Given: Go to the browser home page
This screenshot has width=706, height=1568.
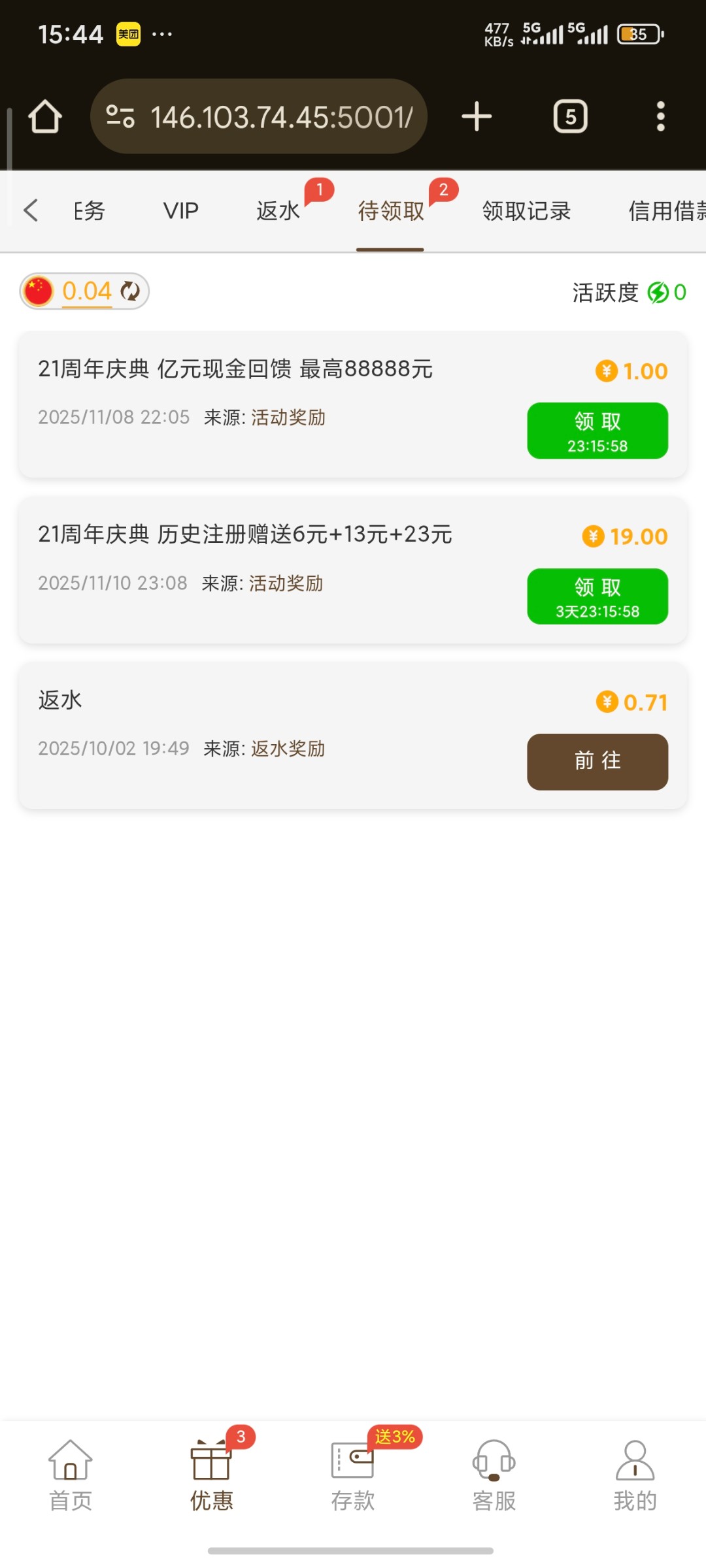Looking at the screenshot, I should point(45,117).
